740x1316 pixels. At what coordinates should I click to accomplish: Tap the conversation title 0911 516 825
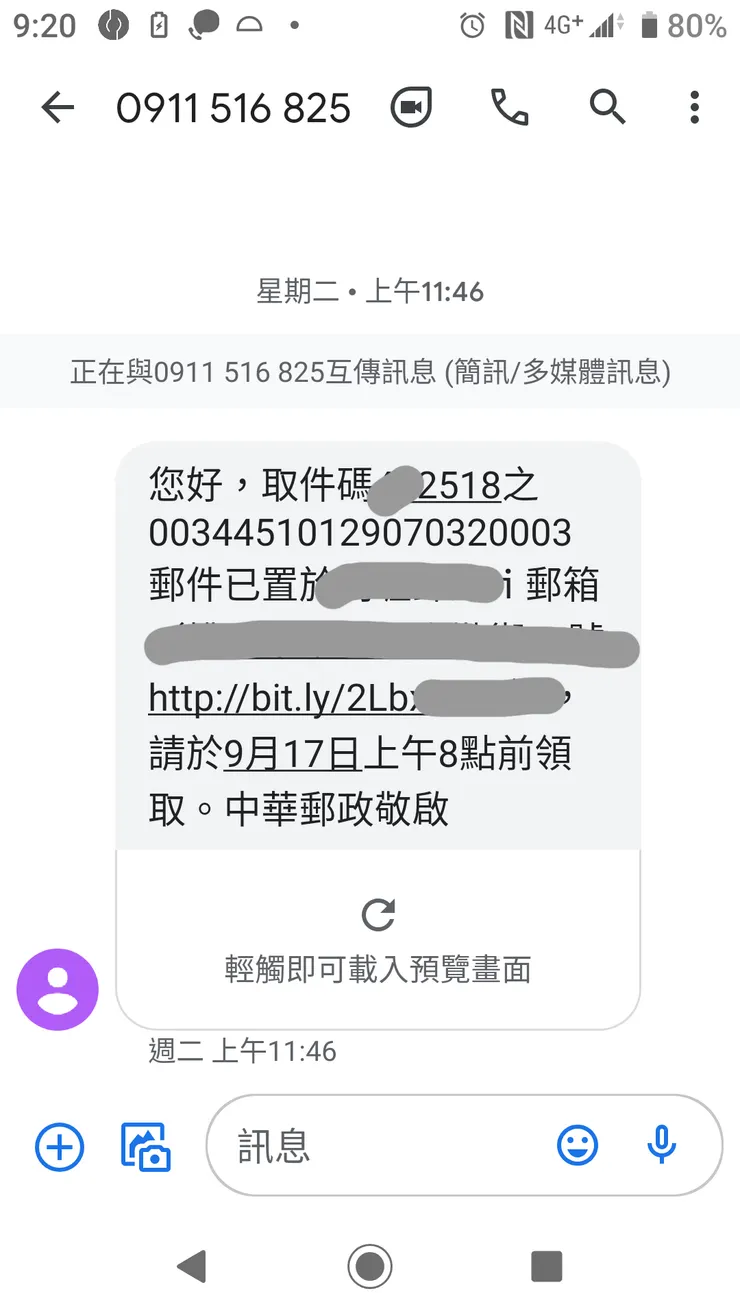233,107
